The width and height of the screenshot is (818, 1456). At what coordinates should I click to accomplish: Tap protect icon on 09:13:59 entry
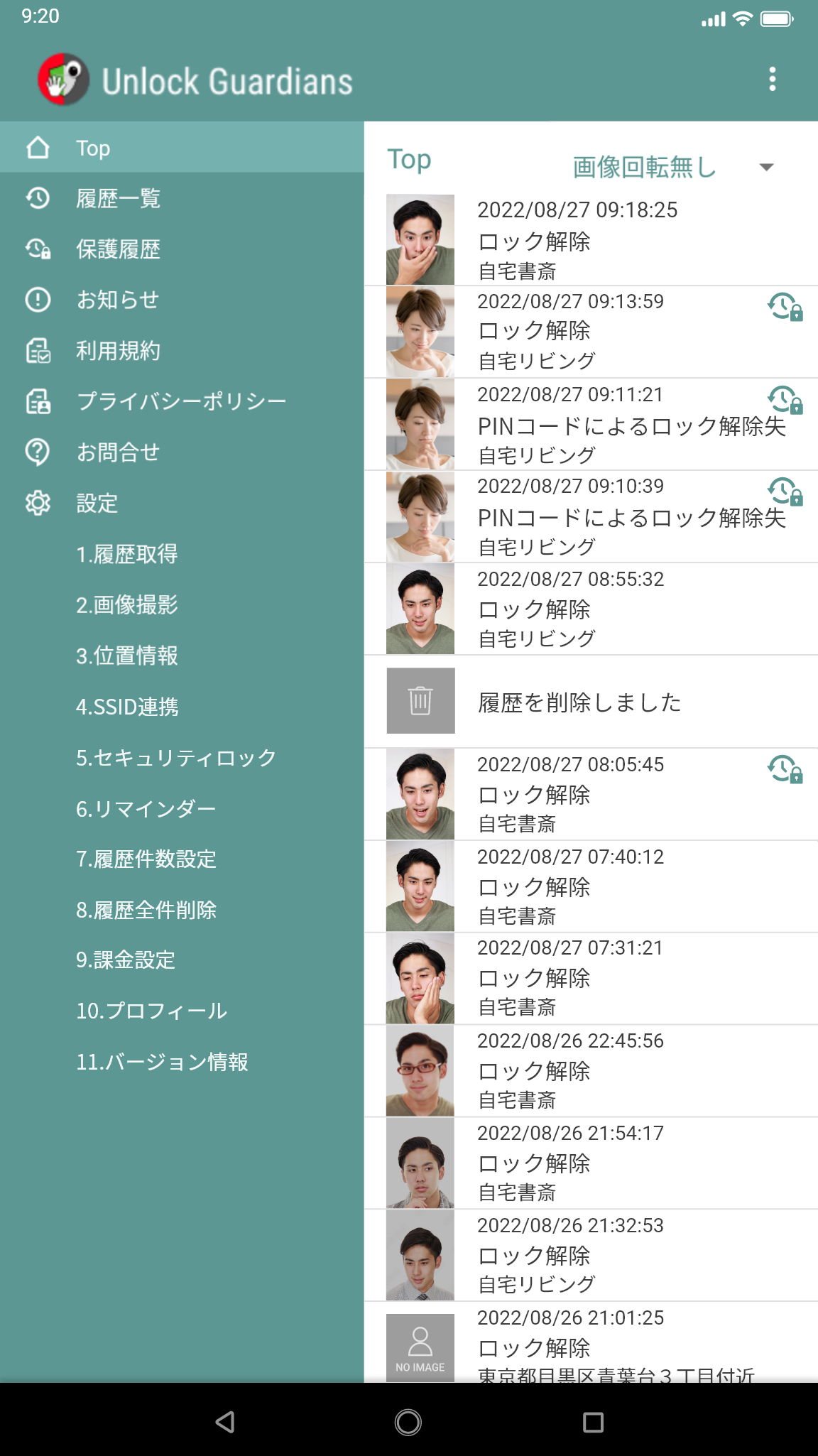(785, 307)
